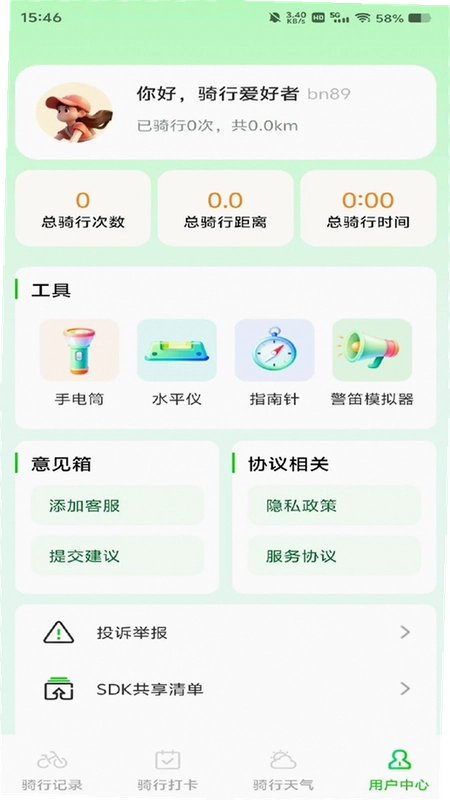This screenshot has width=450, height=800.
Task: Switch to the 骑行记录 tab
Action: click(x=52, y=769)
